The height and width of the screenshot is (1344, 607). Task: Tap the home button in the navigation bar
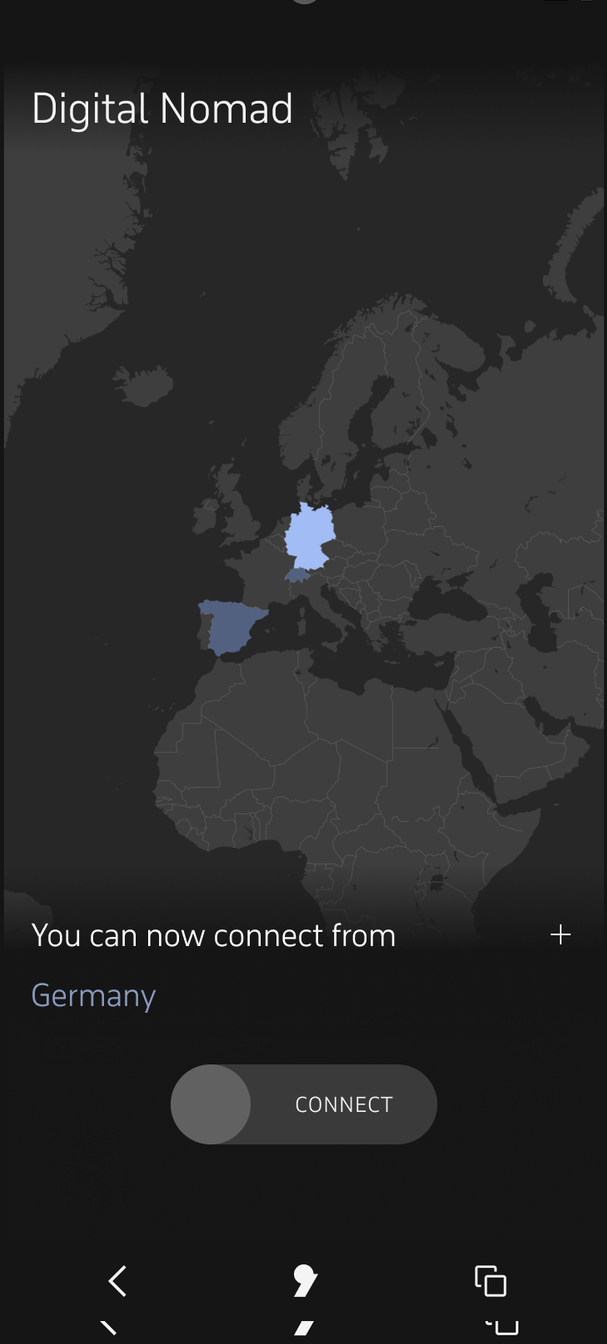(304, 1281)
